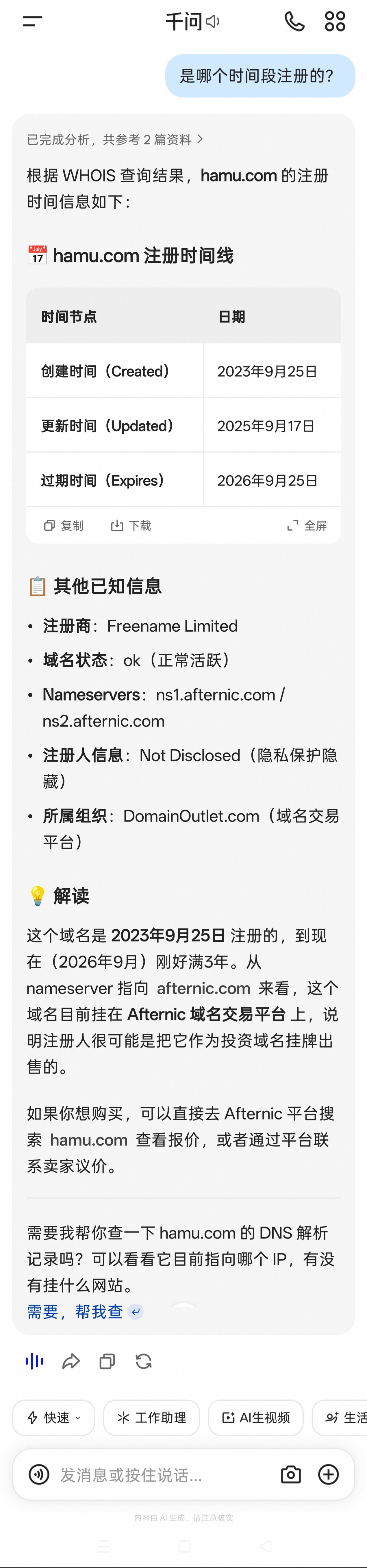Regenerate the answer with the refresh icon

[144, 1361]
